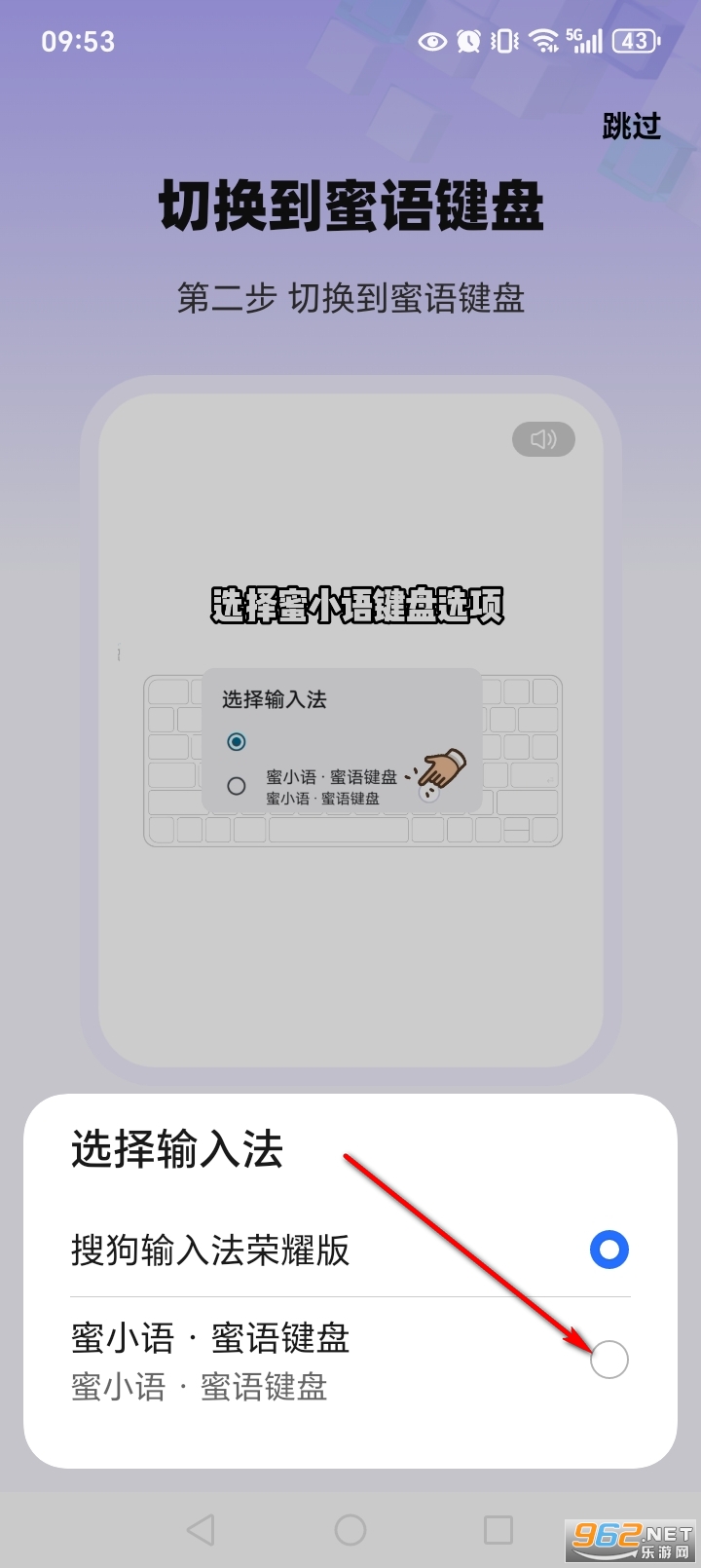Screen dimensions: 701x1568
Task: Tap the 选择输入法 dialog title
Action: pyautogui.click(x=175, y=1151)
